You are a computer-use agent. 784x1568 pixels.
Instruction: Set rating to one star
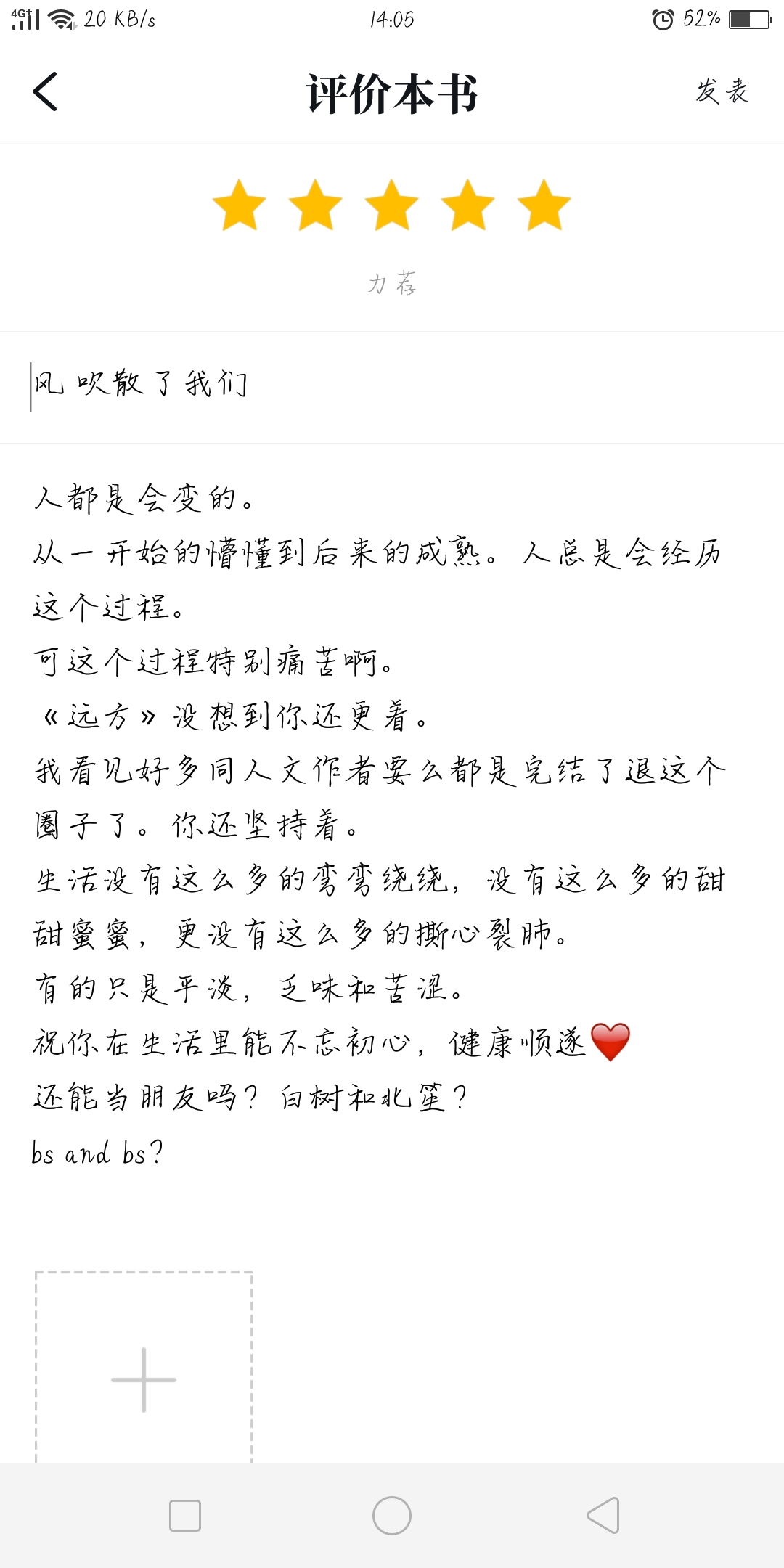(x=240, y=205)
